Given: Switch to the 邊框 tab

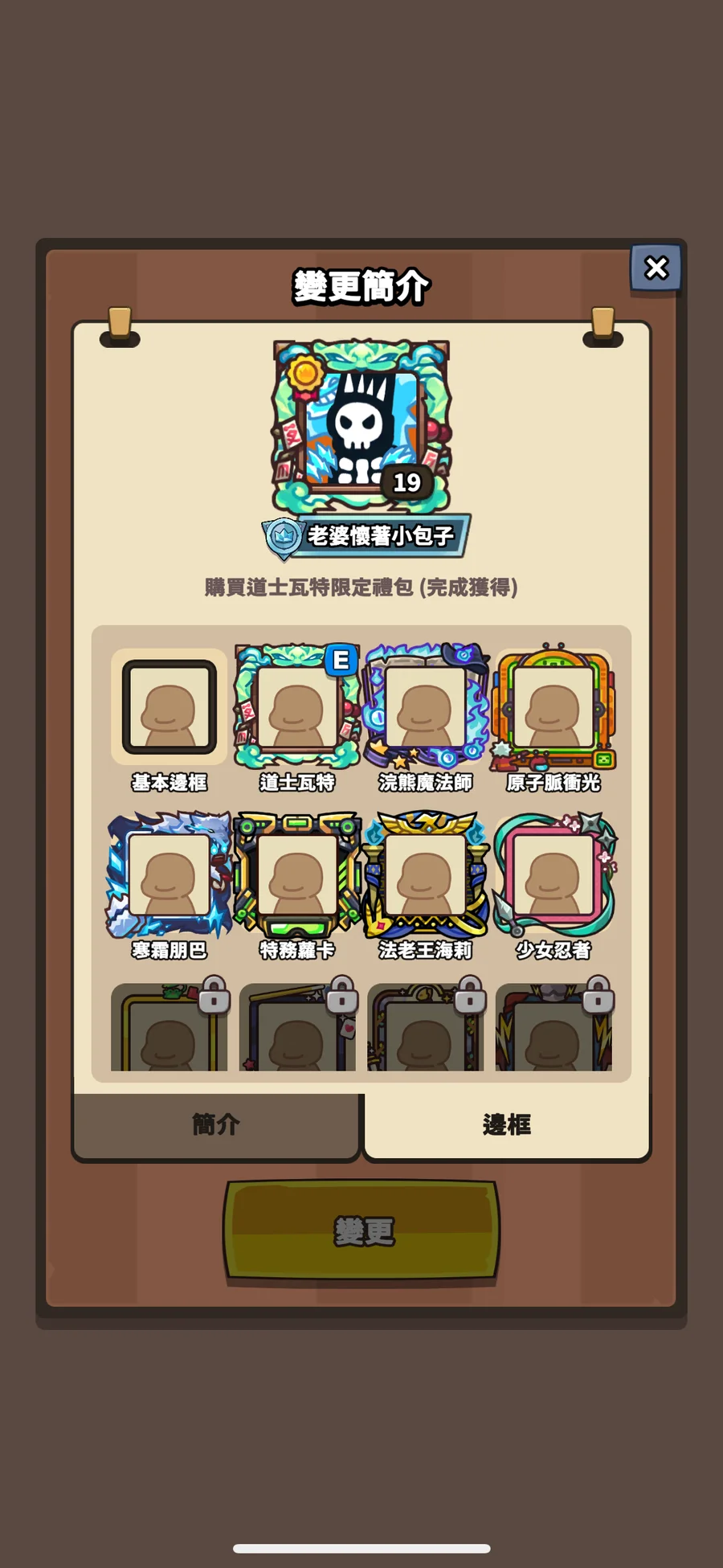Looking at the screenshot, I should pos(506,1124).
